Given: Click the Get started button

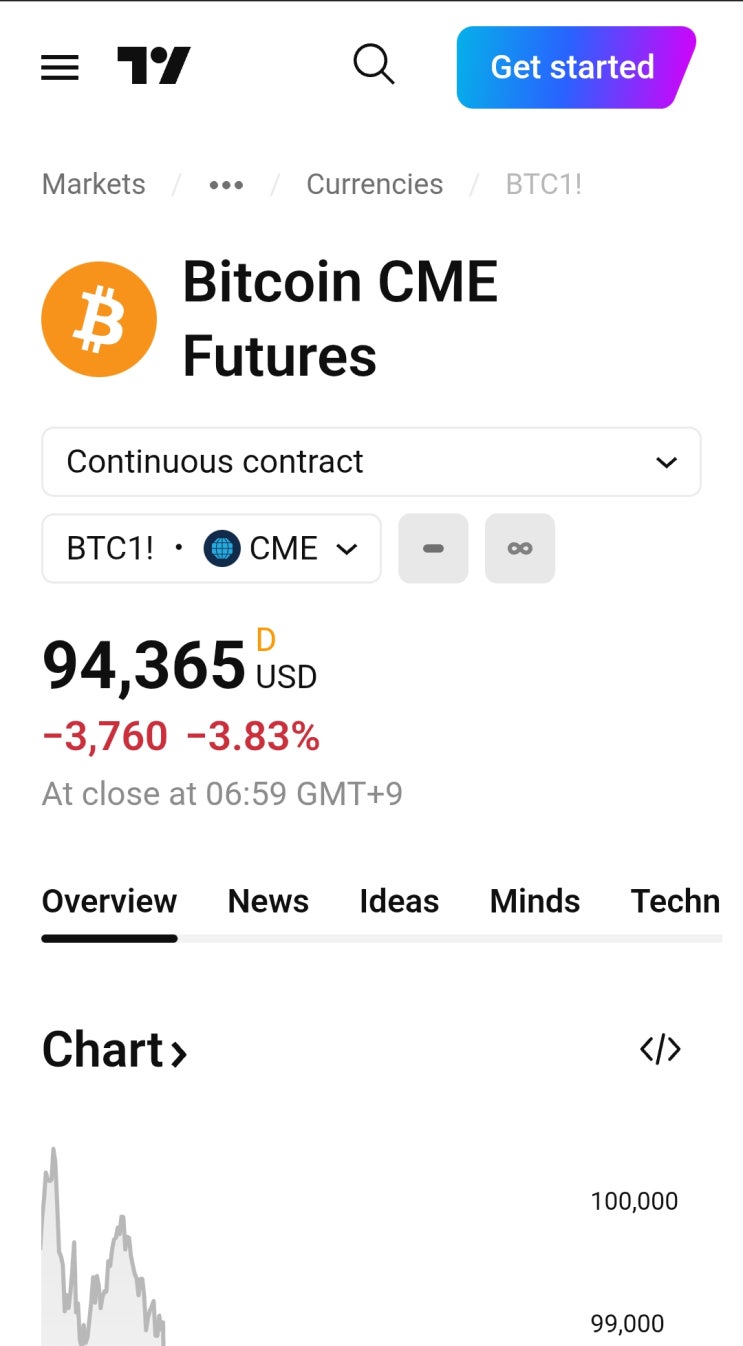Looking at the screenshot, I should pyautogui.click(x=571, y=67).
